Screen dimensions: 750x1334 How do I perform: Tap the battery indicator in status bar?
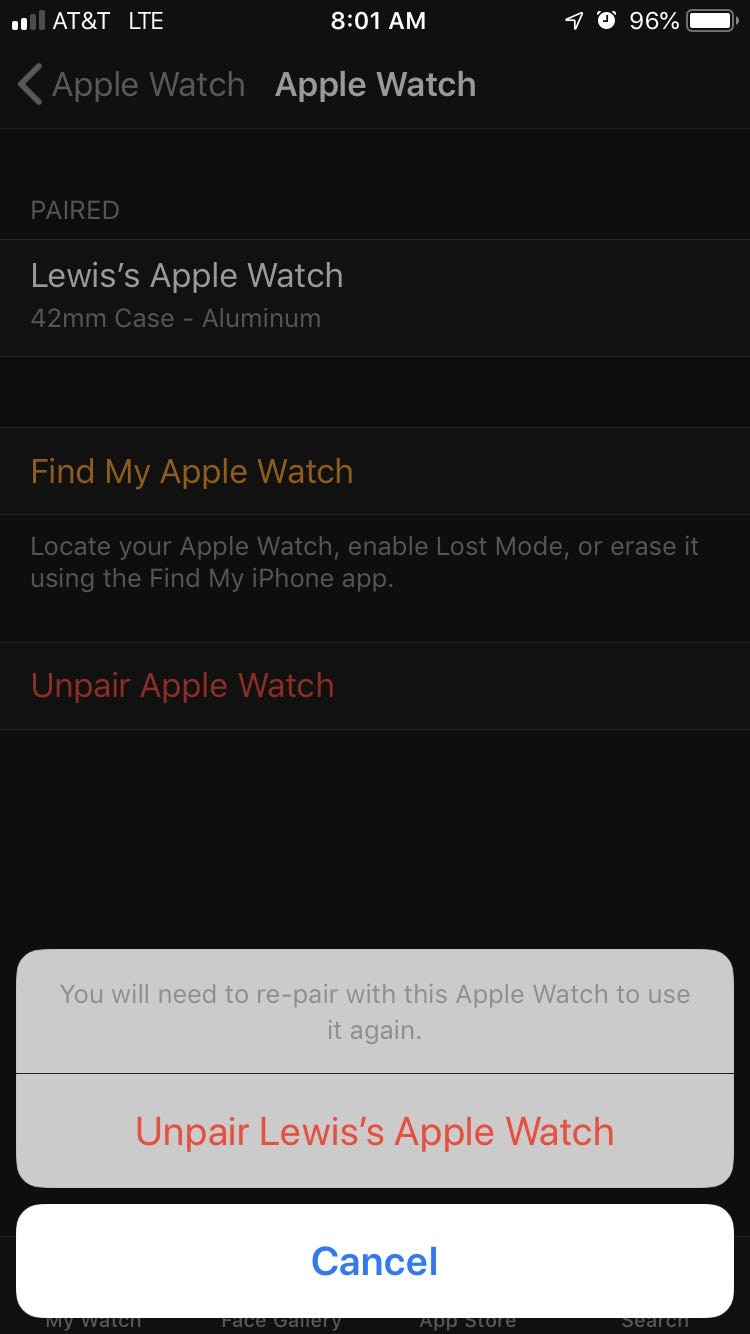coord(710,20)
